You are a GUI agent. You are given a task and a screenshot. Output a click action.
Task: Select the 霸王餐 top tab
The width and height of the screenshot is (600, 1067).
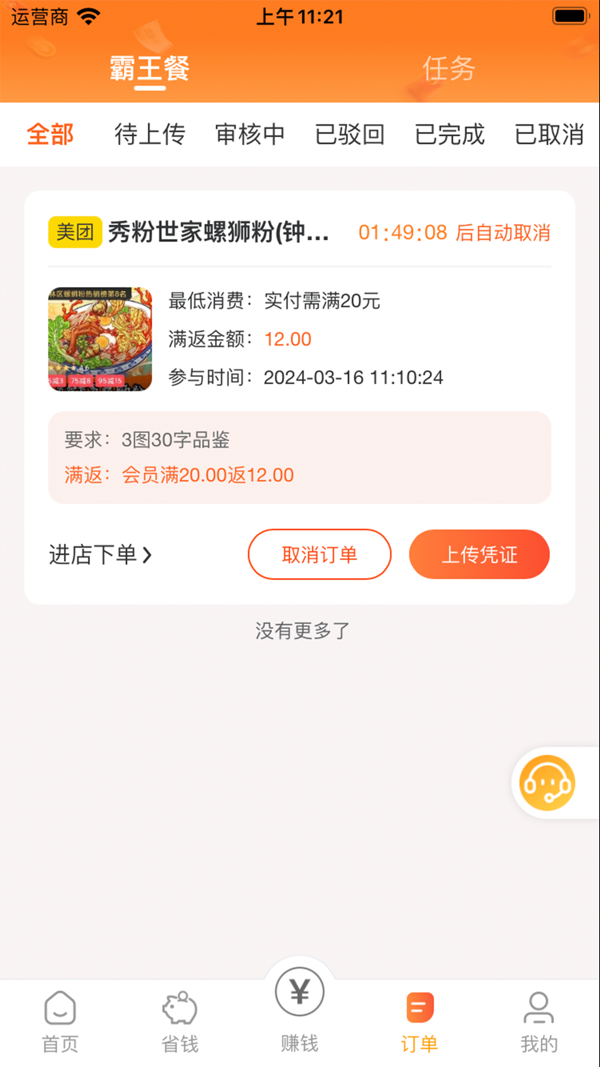pos(149,69)
